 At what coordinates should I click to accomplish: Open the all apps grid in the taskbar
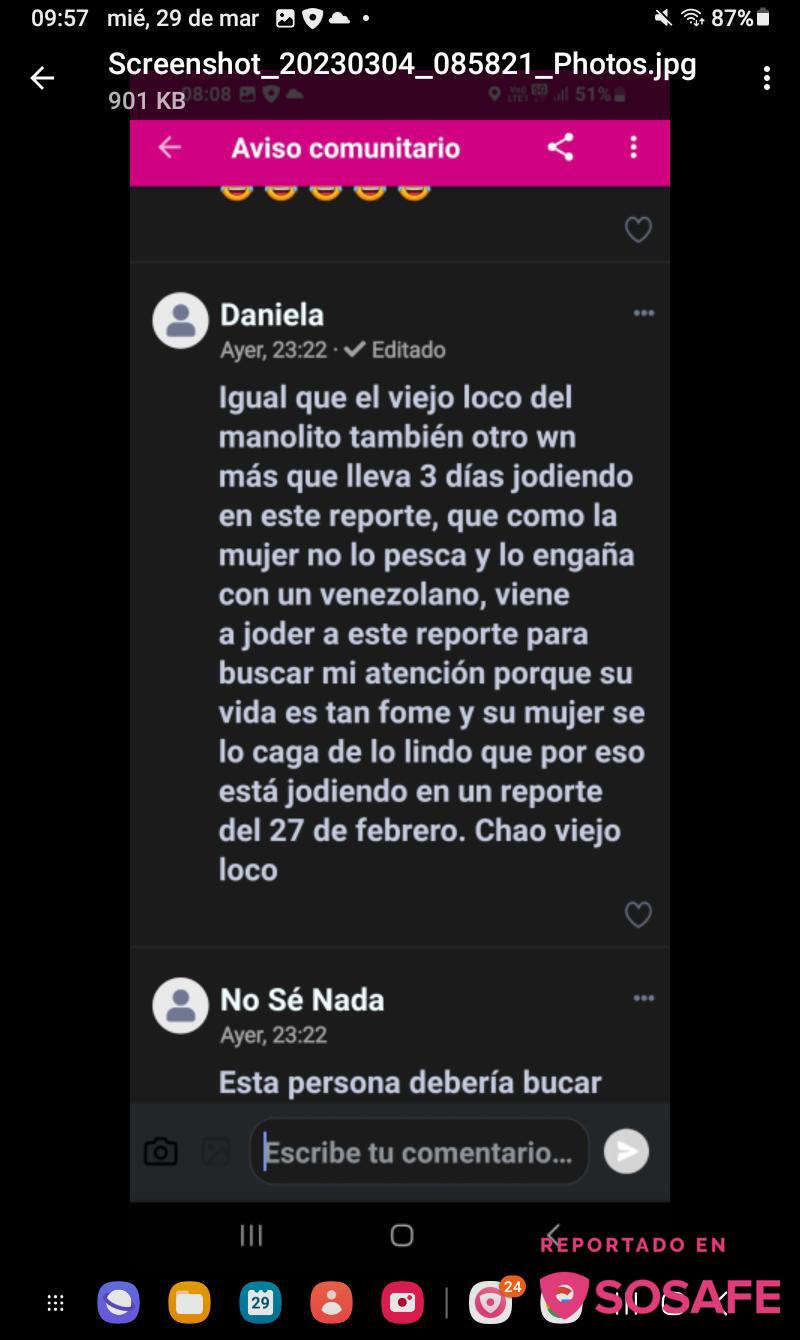click(x=56, y=1303)
